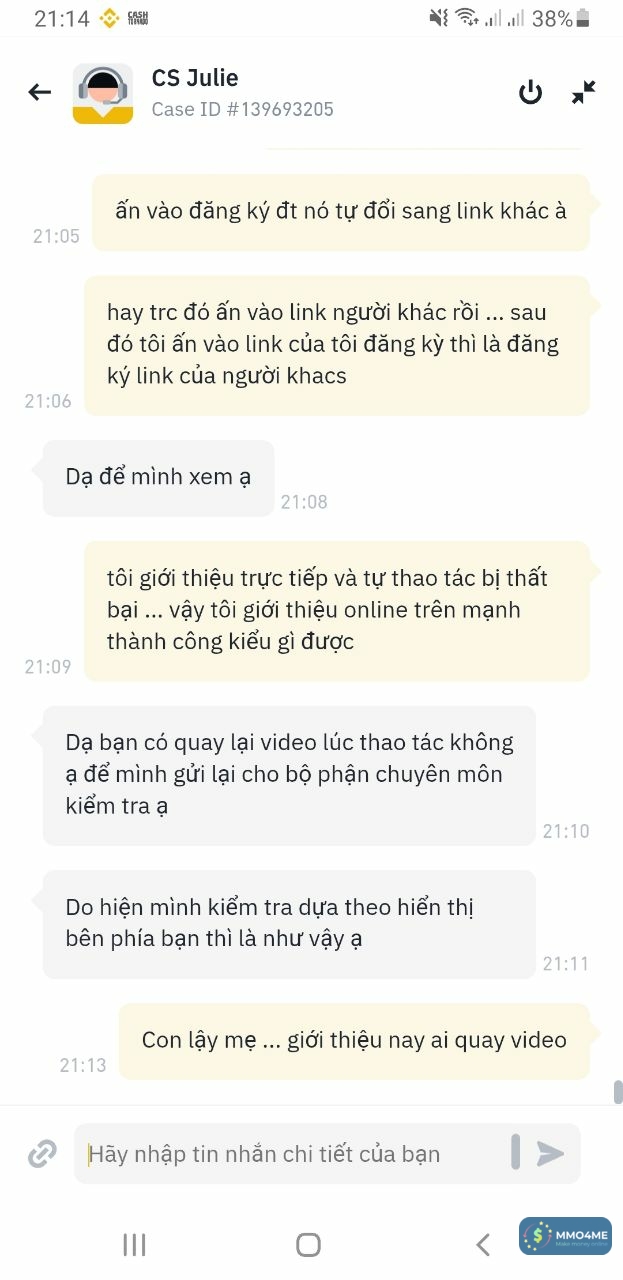Attach a file with the link icon
Viewport: 623px width, 1280px height.
coord(42,1154)
